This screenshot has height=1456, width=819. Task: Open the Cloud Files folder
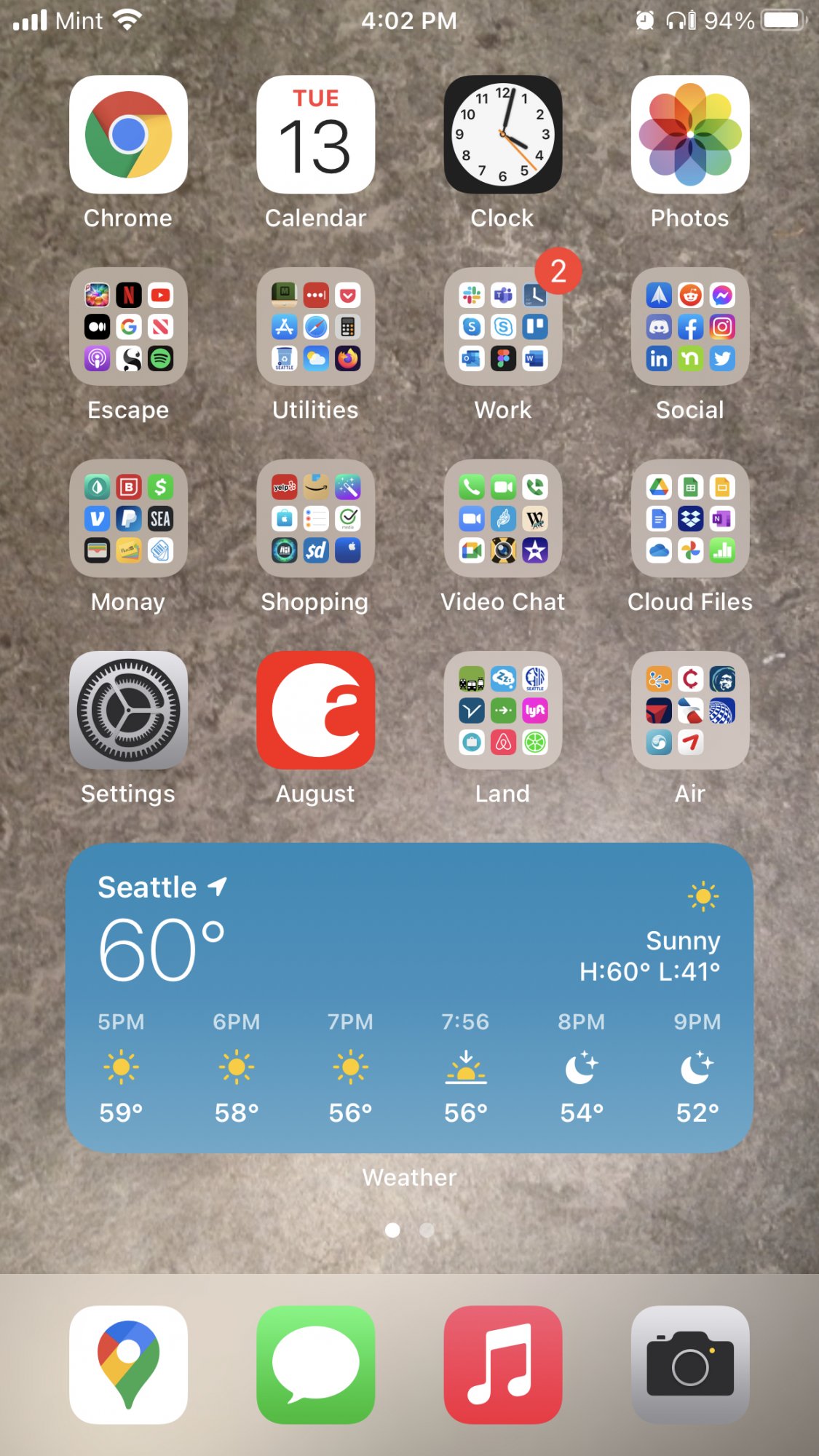pos(689,518)
